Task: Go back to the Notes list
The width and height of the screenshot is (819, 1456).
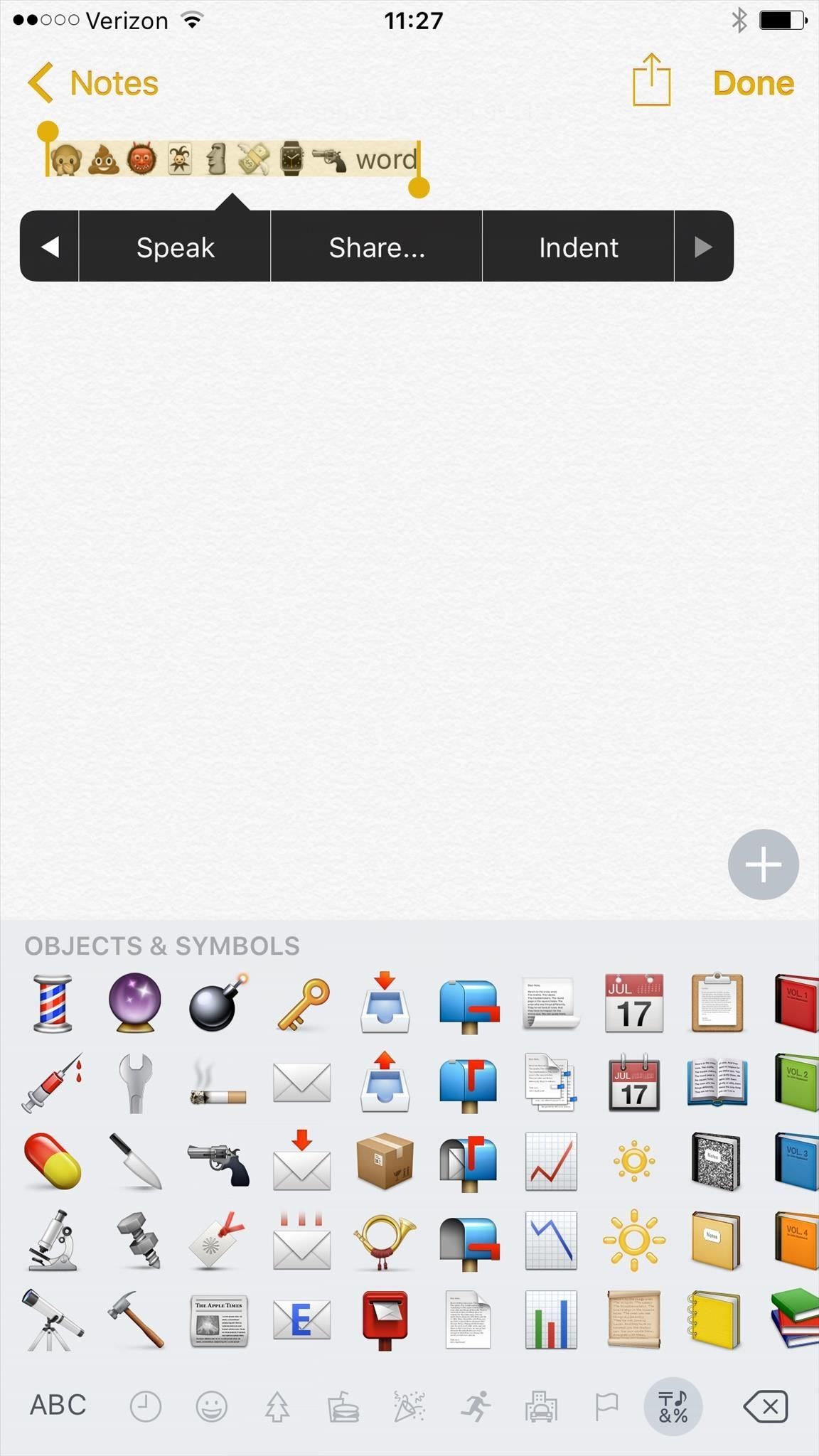Action: pyautogui.click(x=93, y=83)
